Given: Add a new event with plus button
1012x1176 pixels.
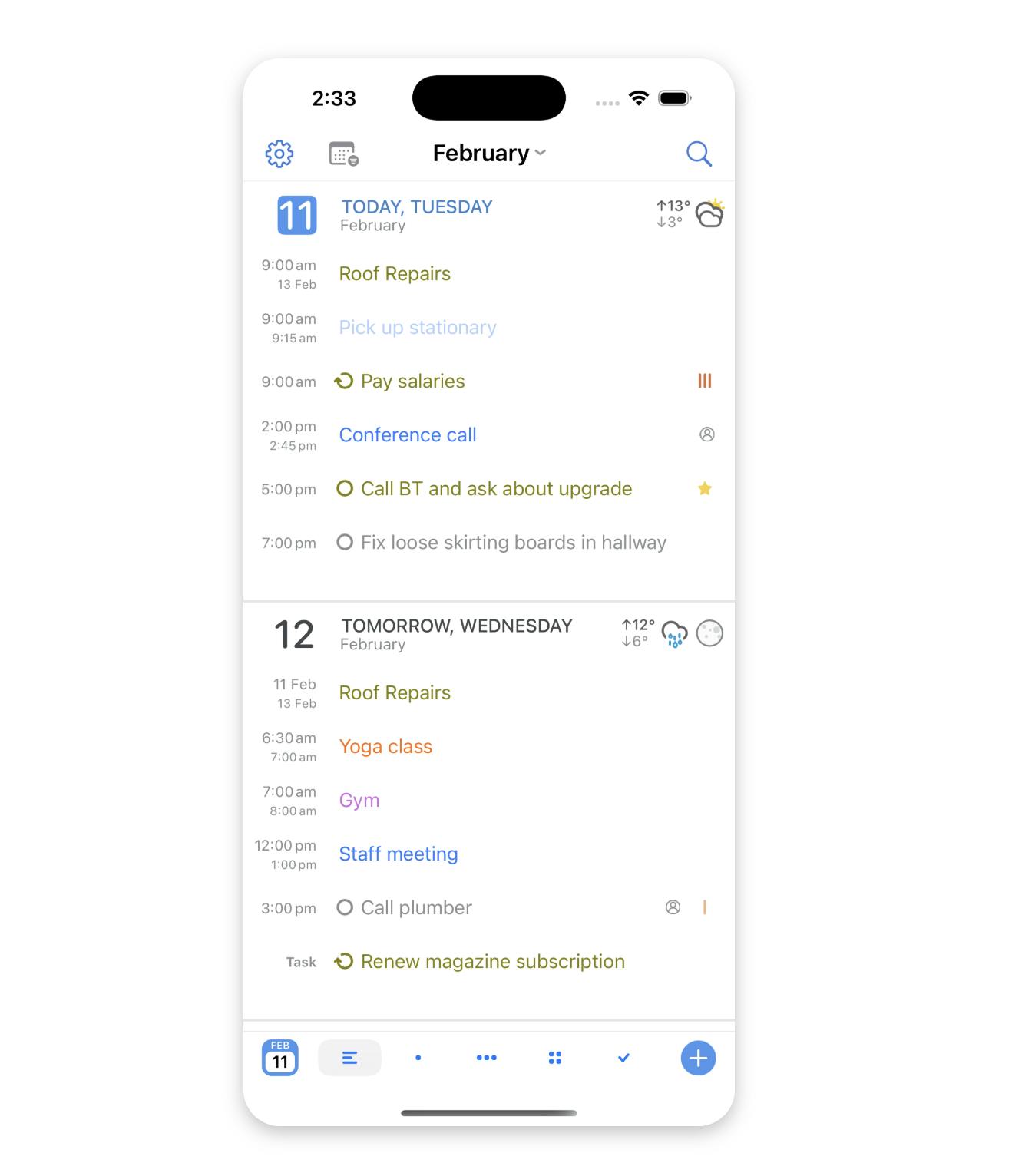Looking at the screenshot, I should coord(698,1058).
